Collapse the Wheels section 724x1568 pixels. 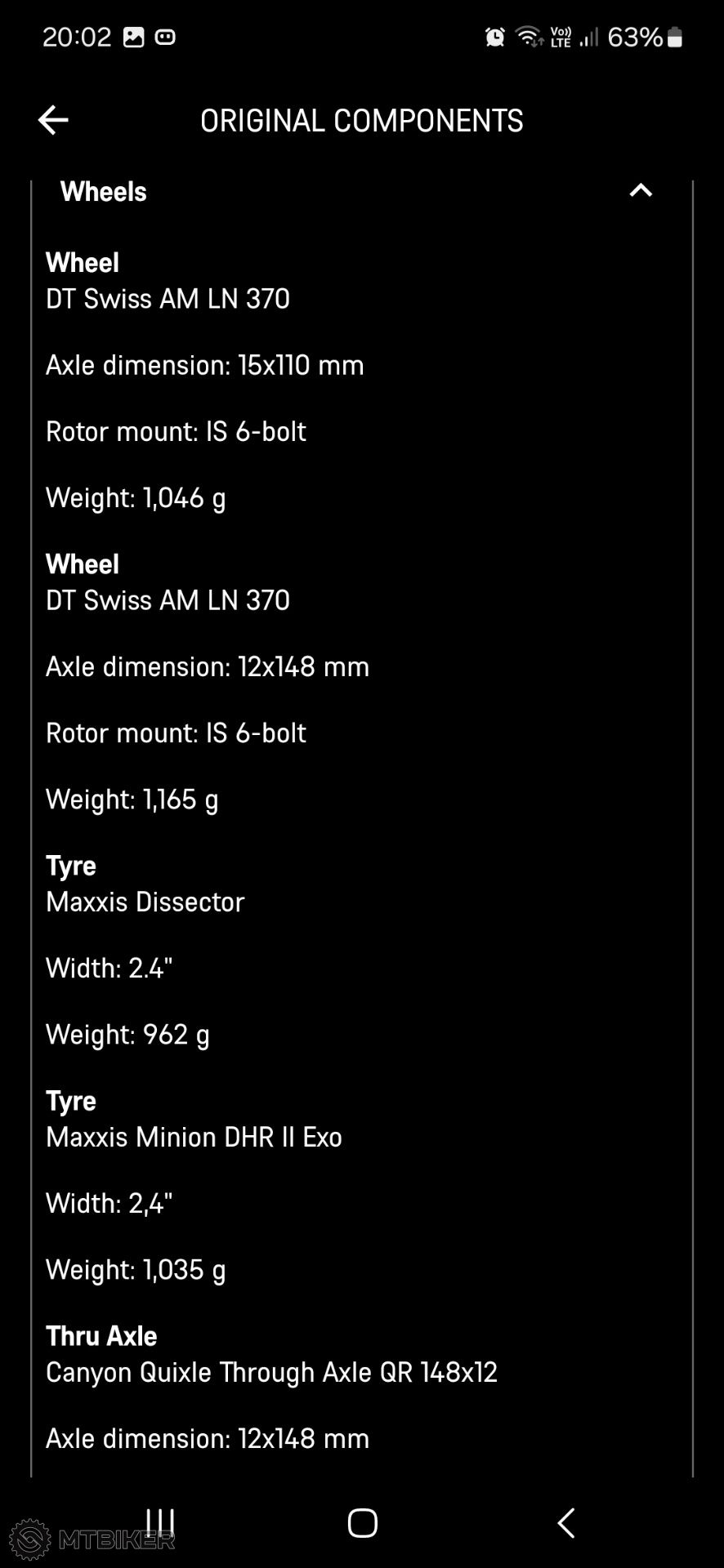click(x=641, y=191)
